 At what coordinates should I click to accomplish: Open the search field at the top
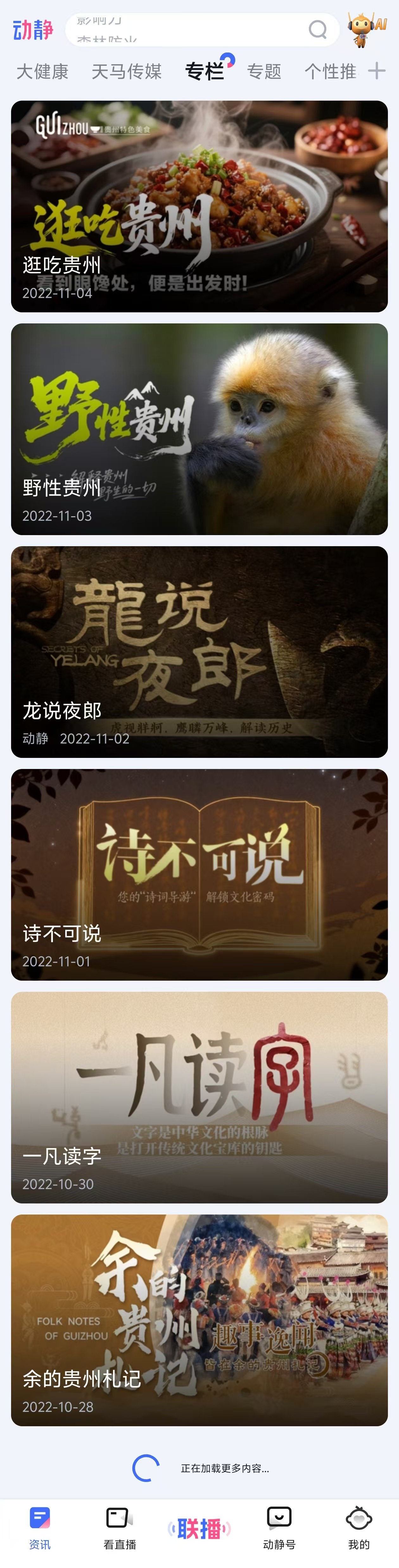coord(183,29)
